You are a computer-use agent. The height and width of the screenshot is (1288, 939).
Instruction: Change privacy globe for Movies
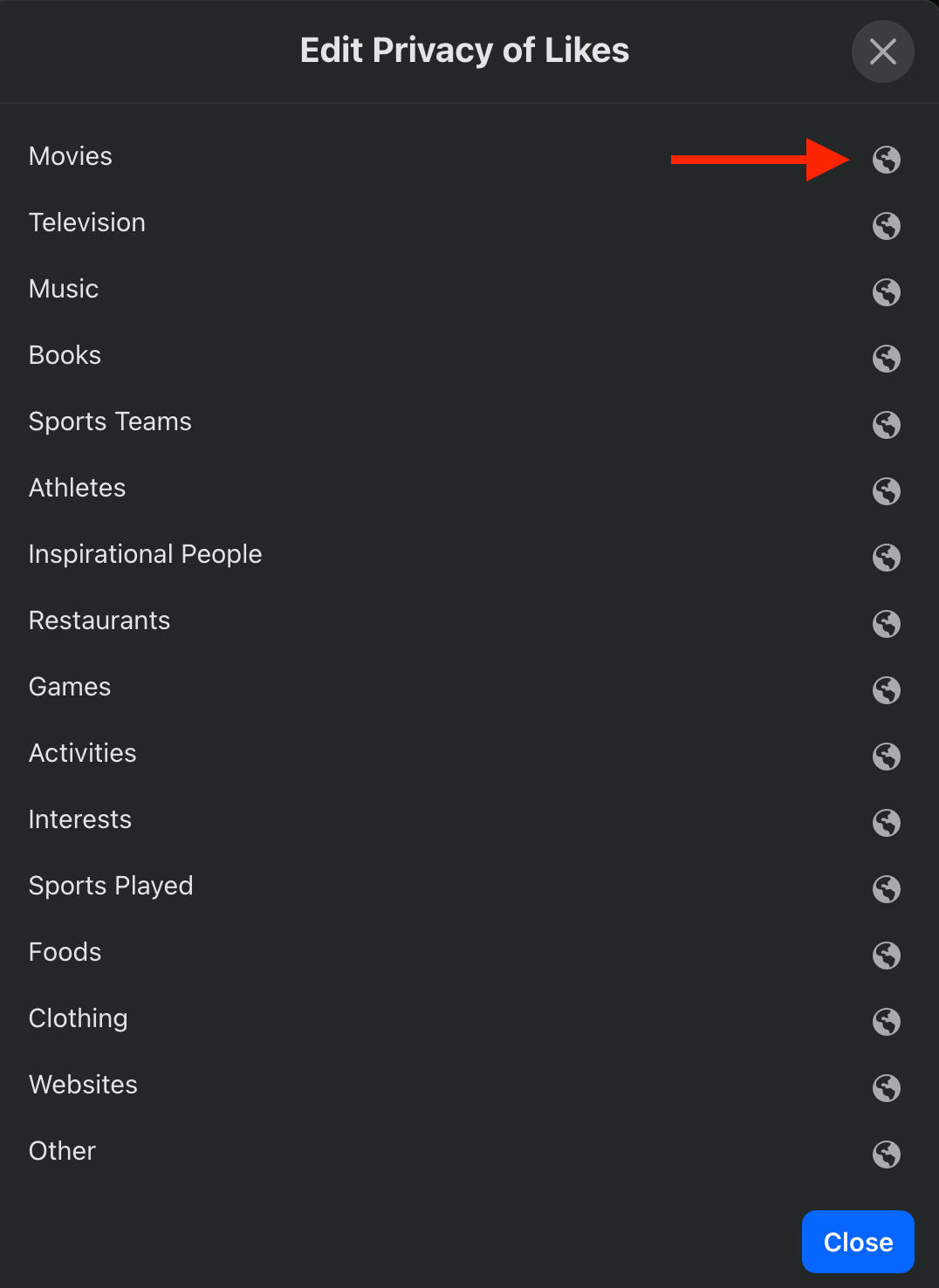point(886,160)
